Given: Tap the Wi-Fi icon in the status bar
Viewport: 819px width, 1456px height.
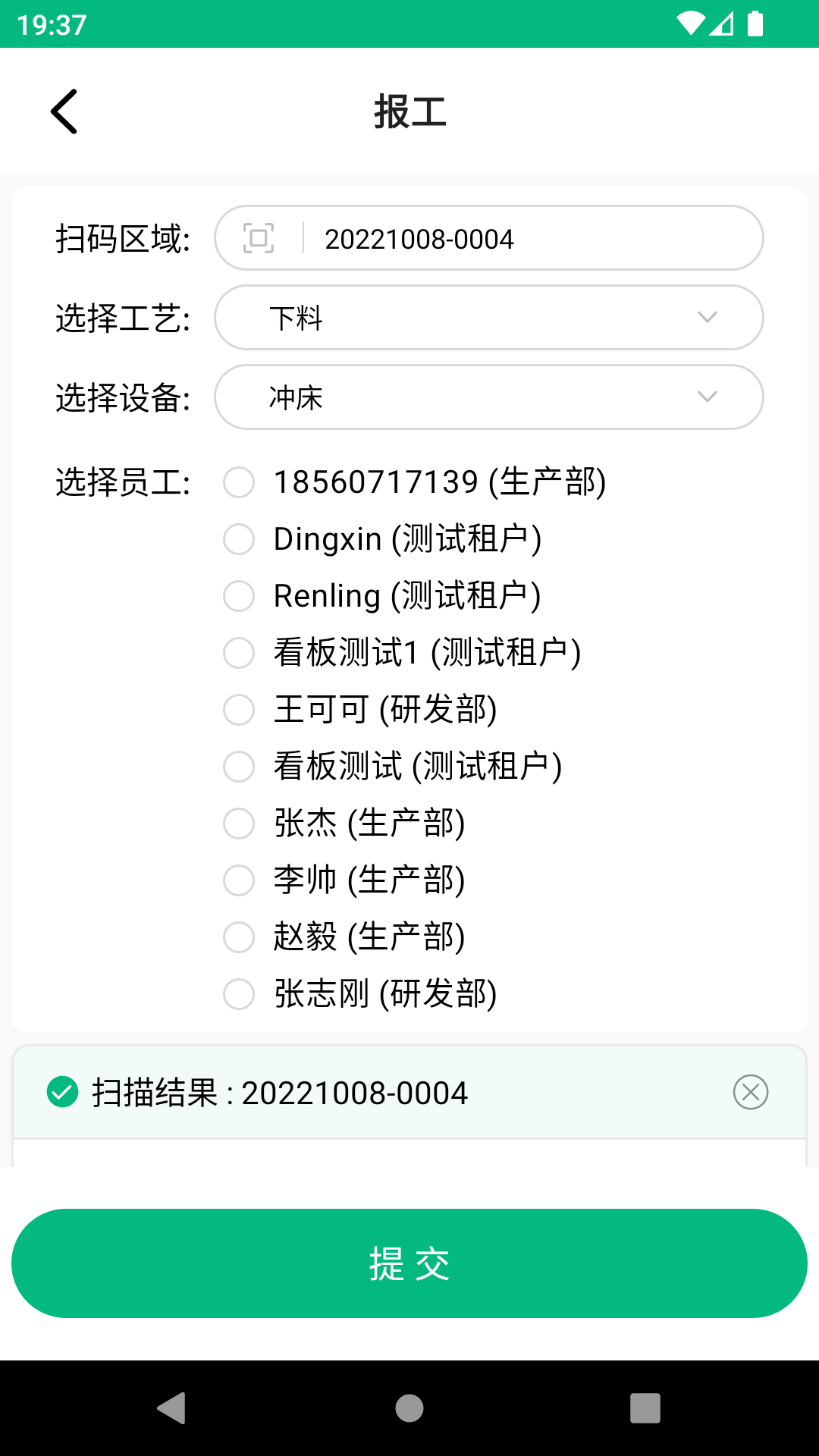Looking at the screenshot, I should coord(692,23).
